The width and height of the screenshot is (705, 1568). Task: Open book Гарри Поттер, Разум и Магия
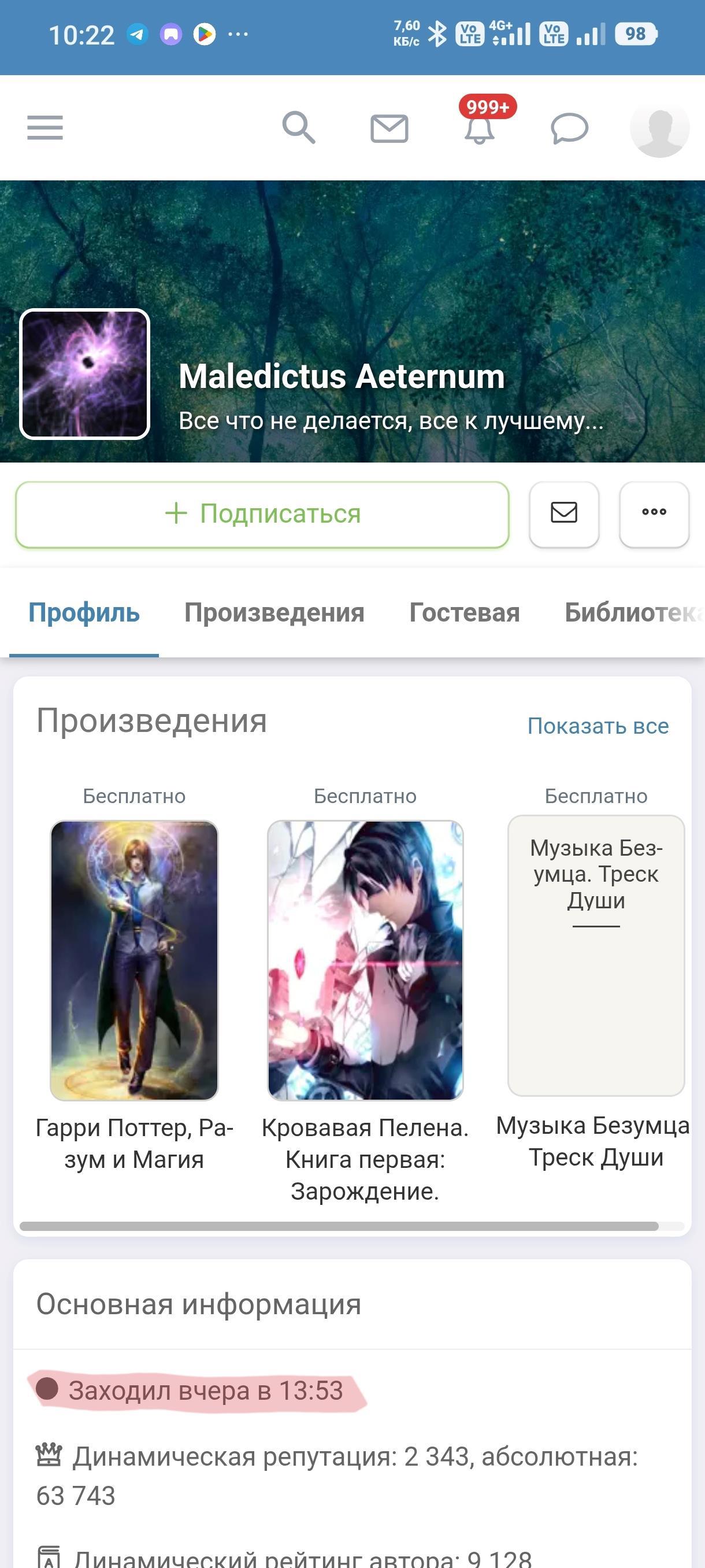click(x=134, y=960)
